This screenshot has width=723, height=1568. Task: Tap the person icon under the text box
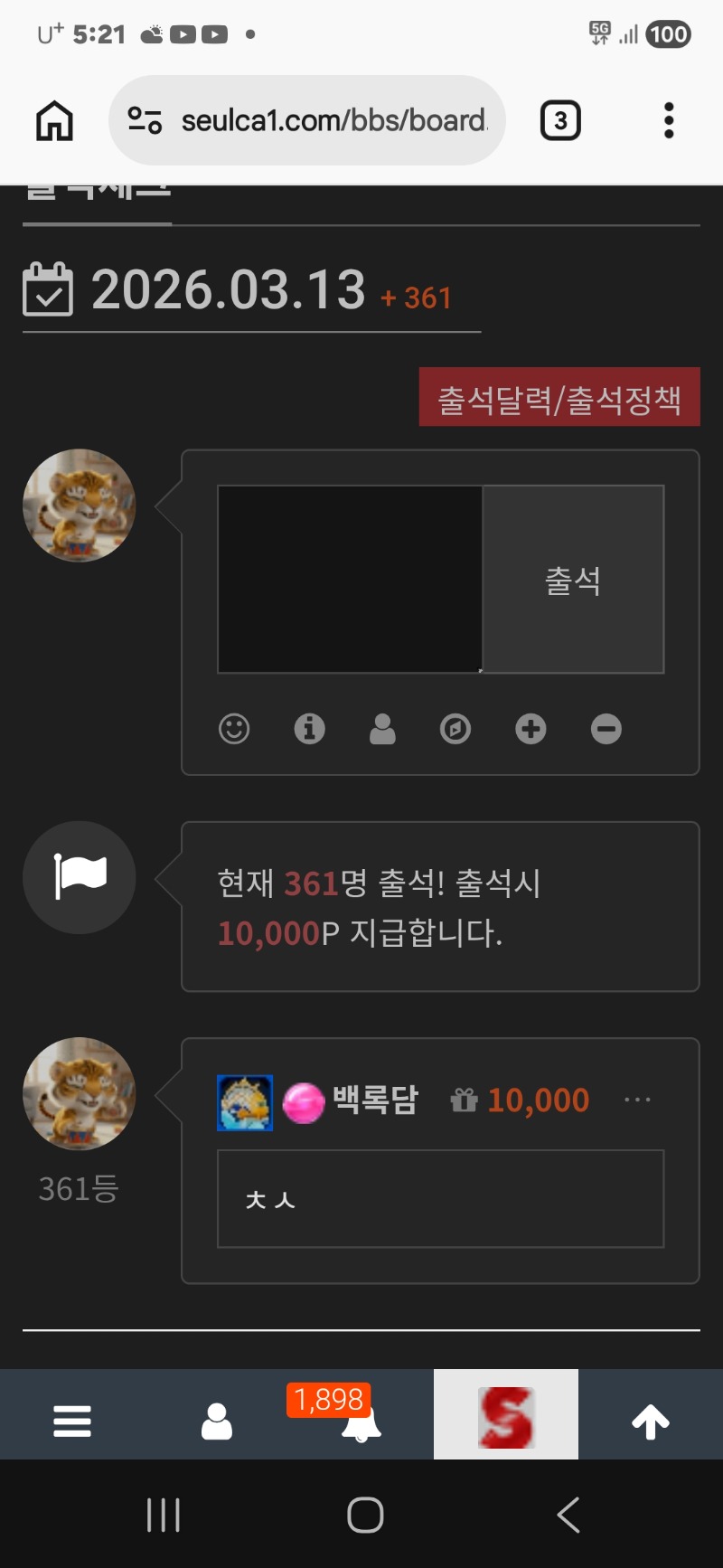[x=382, y=729]
